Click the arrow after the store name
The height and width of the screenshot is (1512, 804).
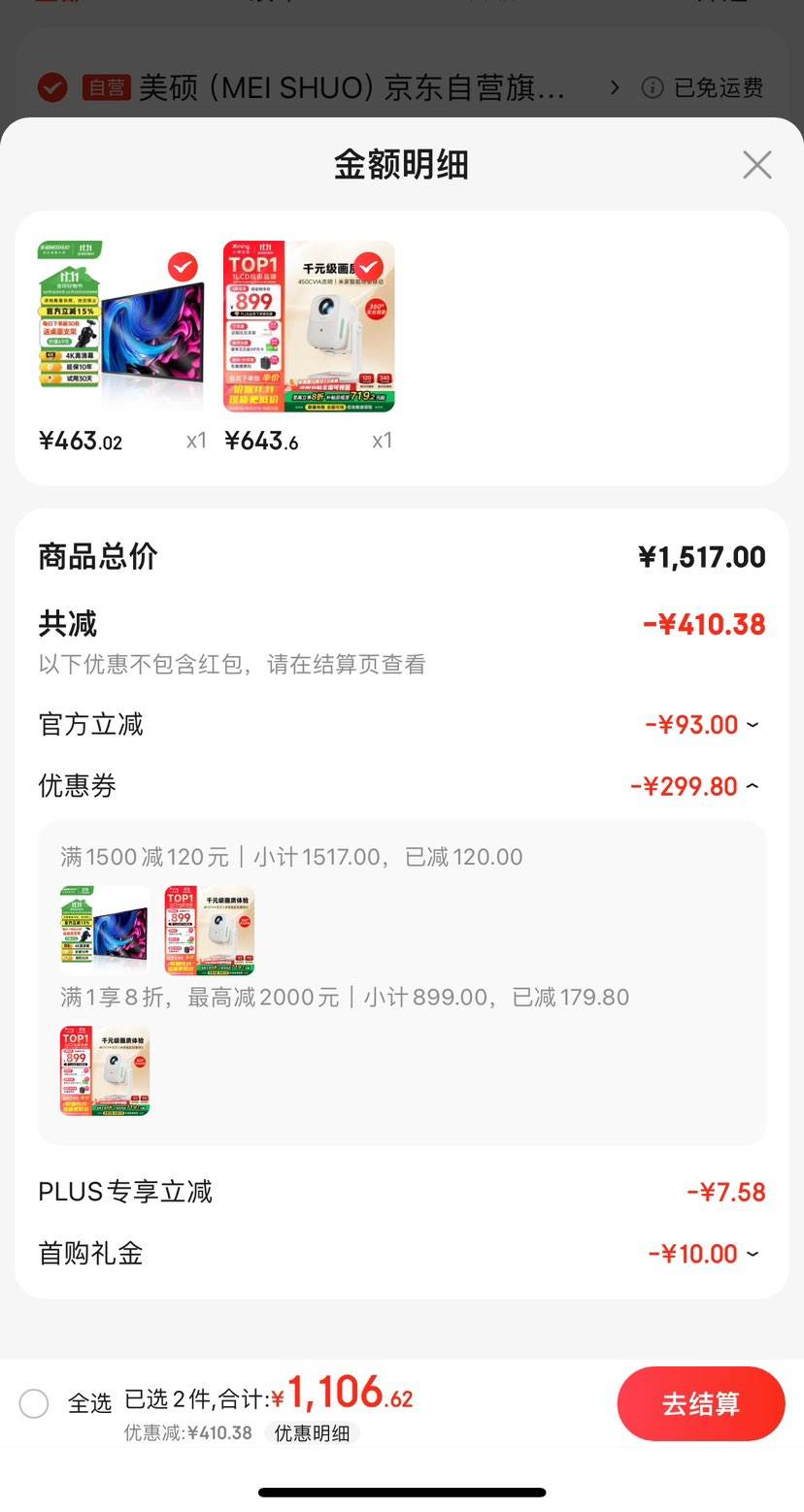tap(614, 87)
